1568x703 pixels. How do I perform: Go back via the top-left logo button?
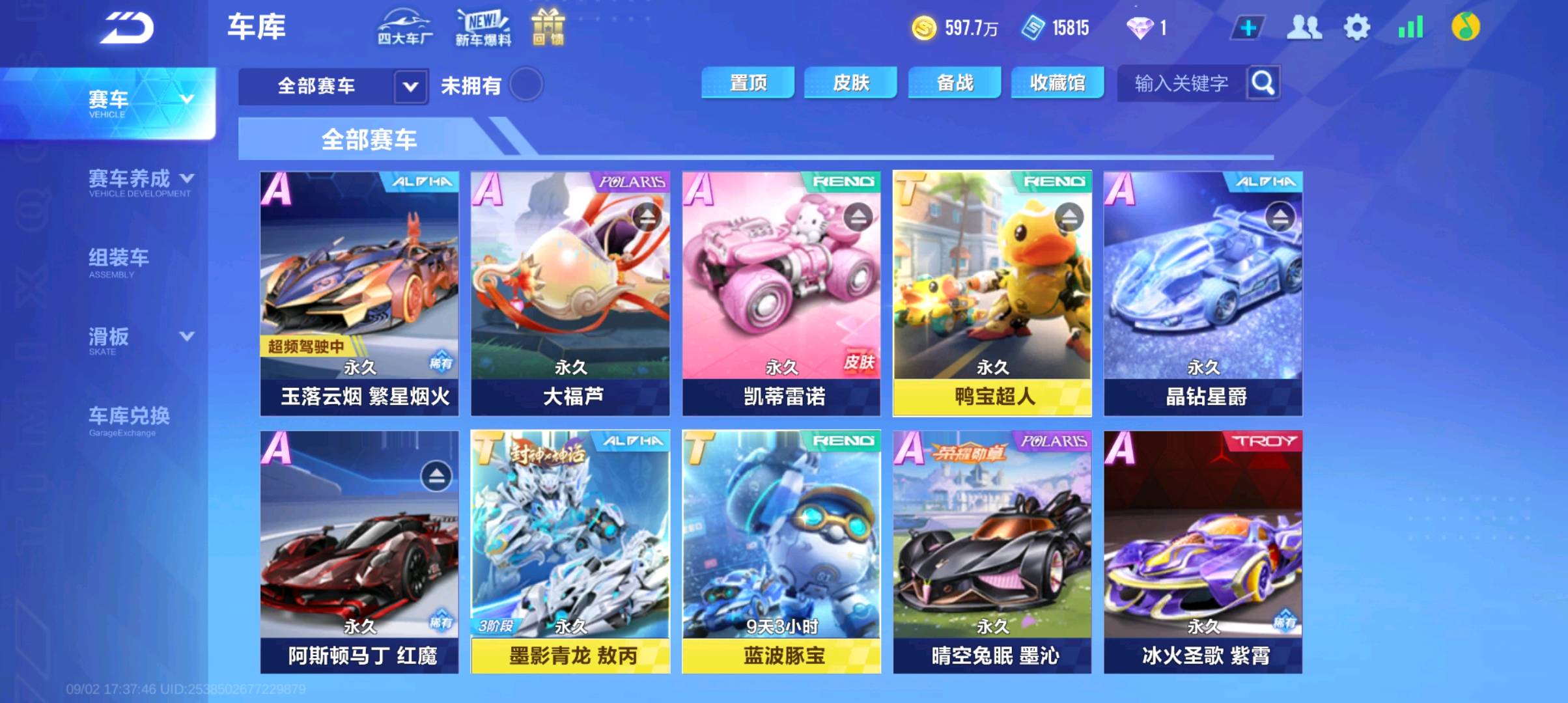point(127,28)
